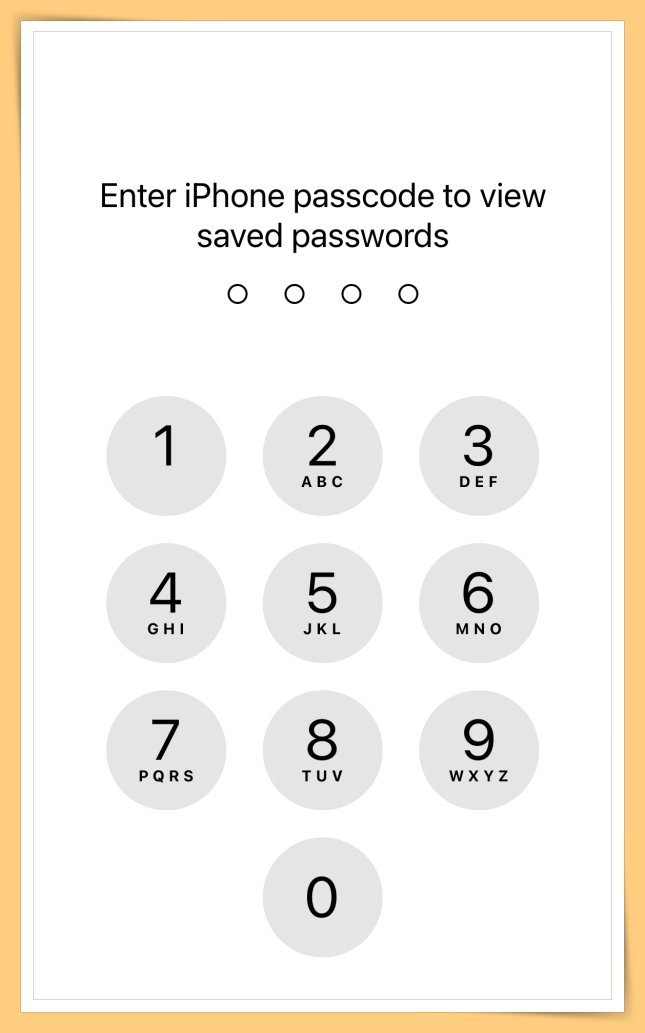Enter digit 0 on the keypad
Image resolution: width=645 pixels, height=1033 pixels.
tap(322, 897)
